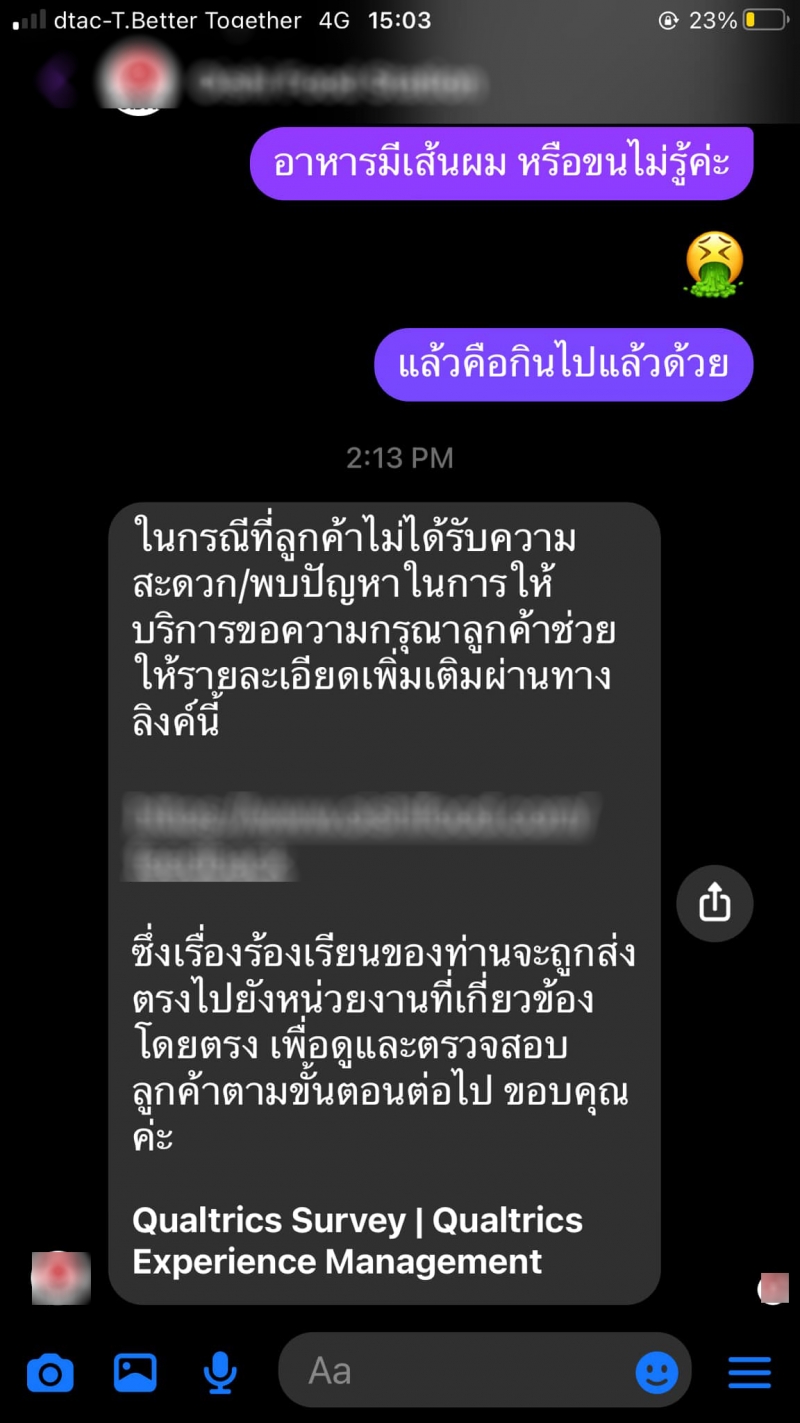Record a voice message
The image size is (800, 1423).
pyautogui.click(x=219, y=1372)
